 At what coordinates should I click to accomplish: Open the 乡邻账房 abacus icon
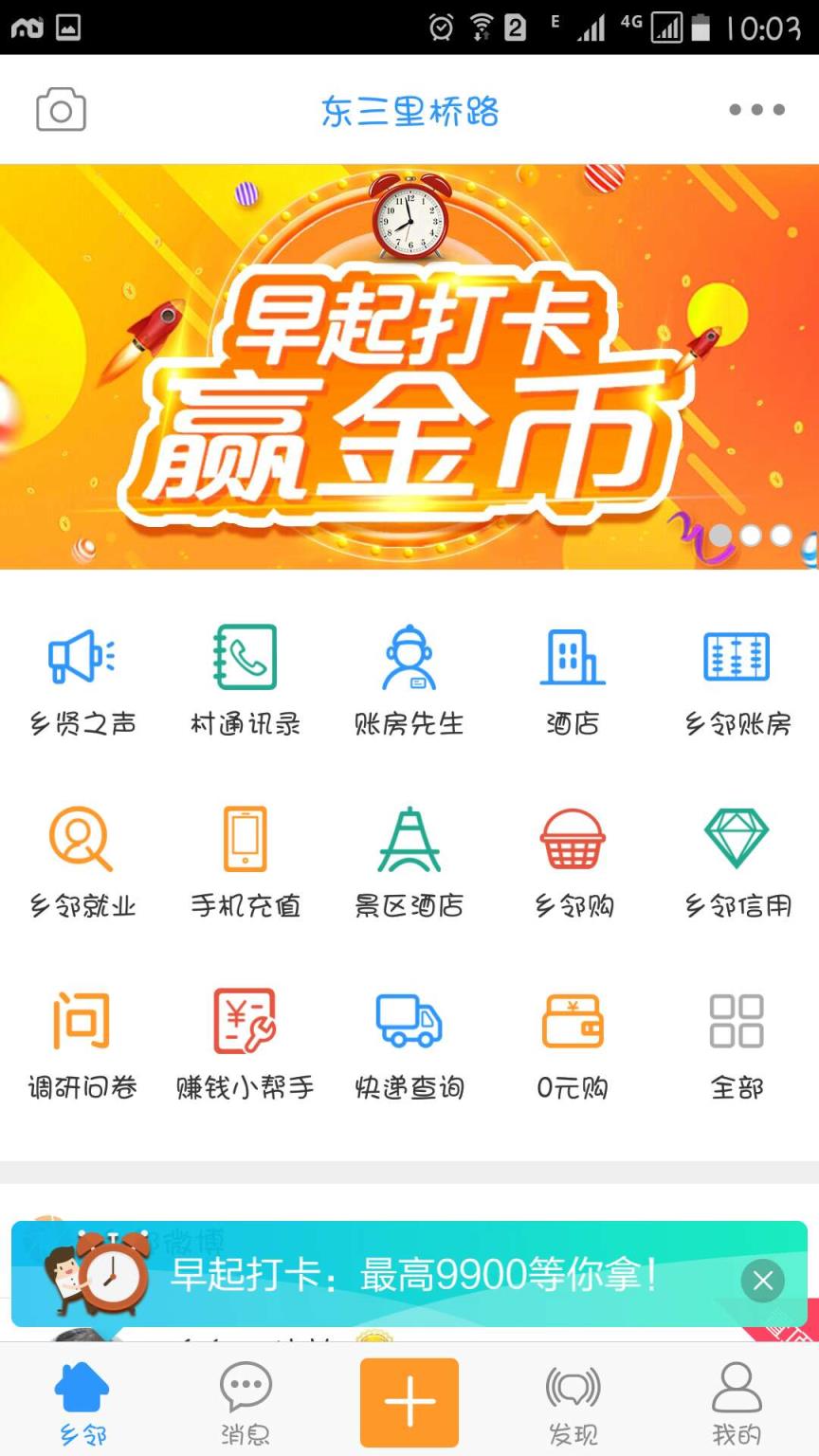tap(737, 678)
